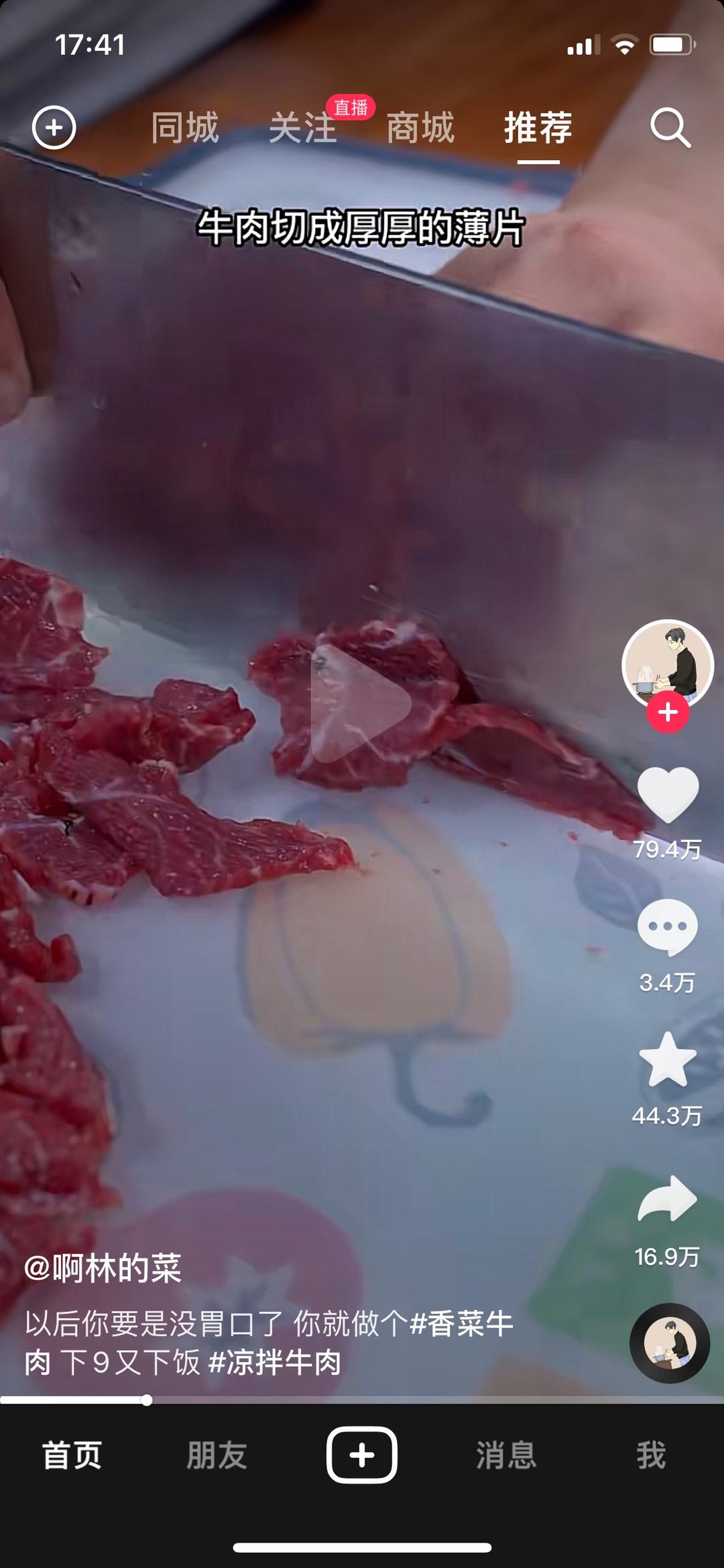Open the creator's avatar profile
Screen dimensions: 724x1568
[x=668, y=664]
